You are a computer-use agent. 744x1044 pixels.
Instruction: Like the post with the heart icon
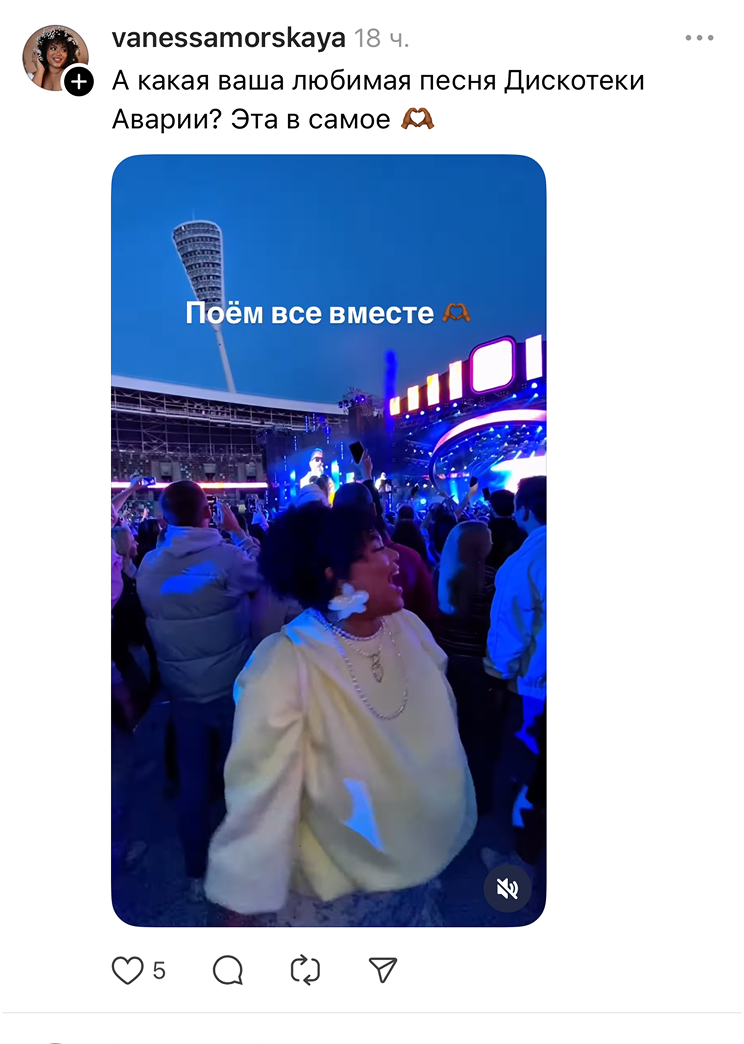(128, 969)
